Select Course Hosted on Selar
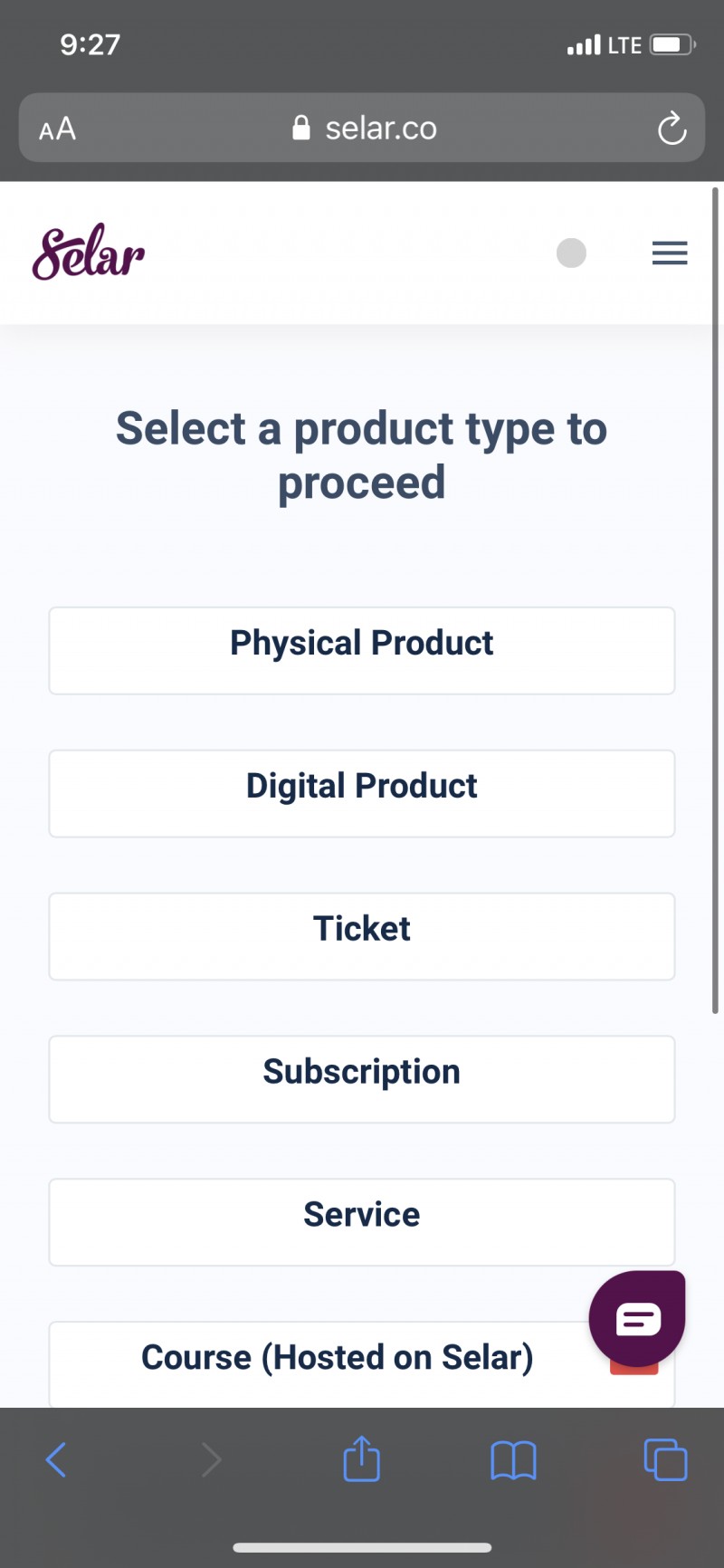724x1568 pixels. pos(336,1358)
